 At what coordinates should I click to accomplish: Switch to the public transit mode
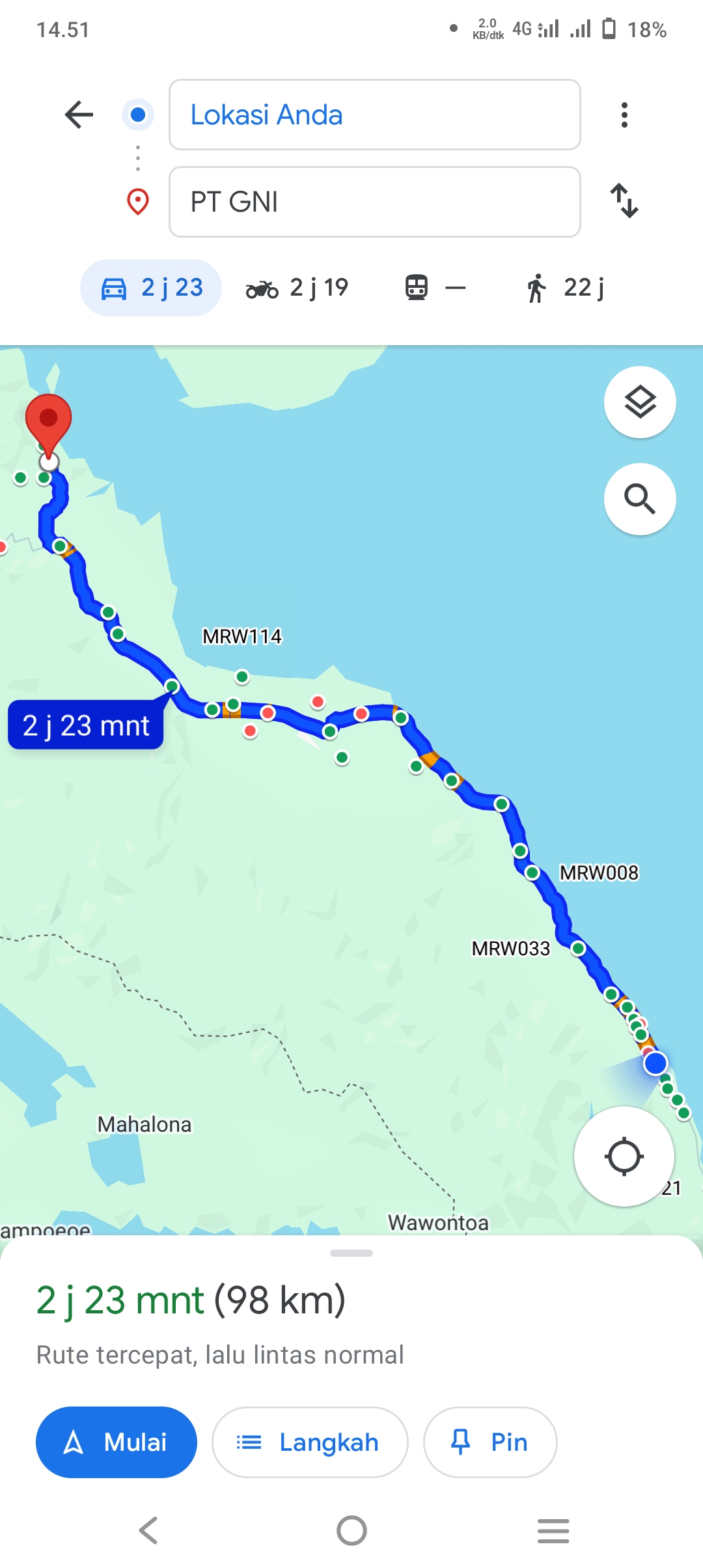click(435, 288)
